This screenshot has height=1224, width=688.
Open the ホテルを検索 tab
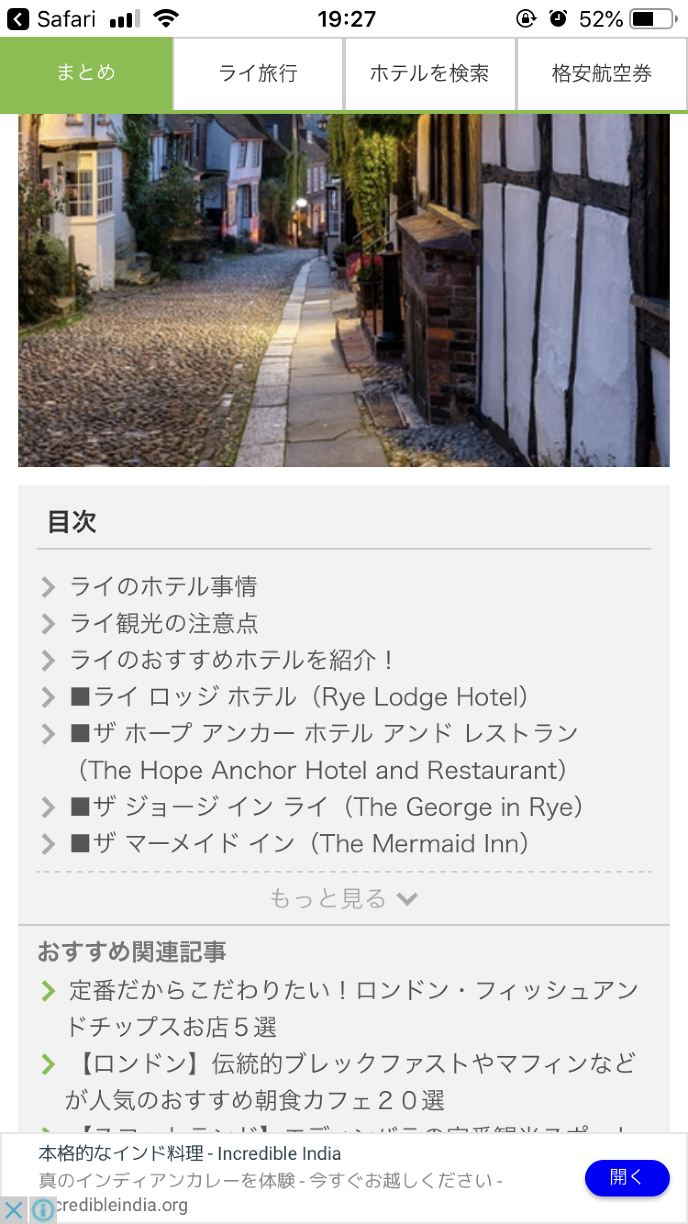(430, 74)
